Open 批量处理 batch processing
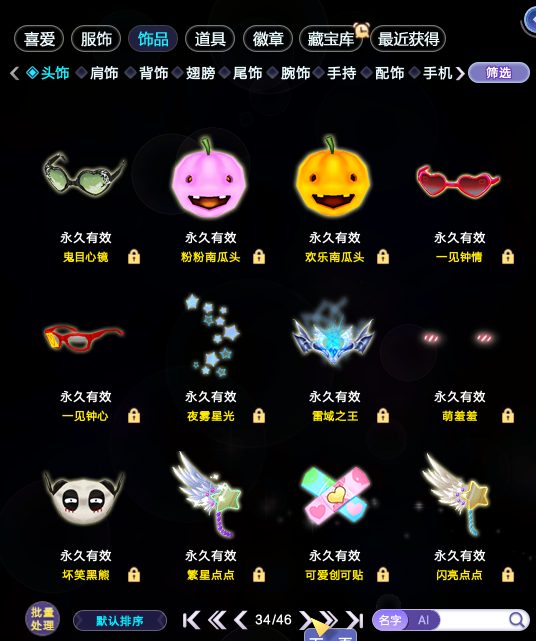 point(43,619)
